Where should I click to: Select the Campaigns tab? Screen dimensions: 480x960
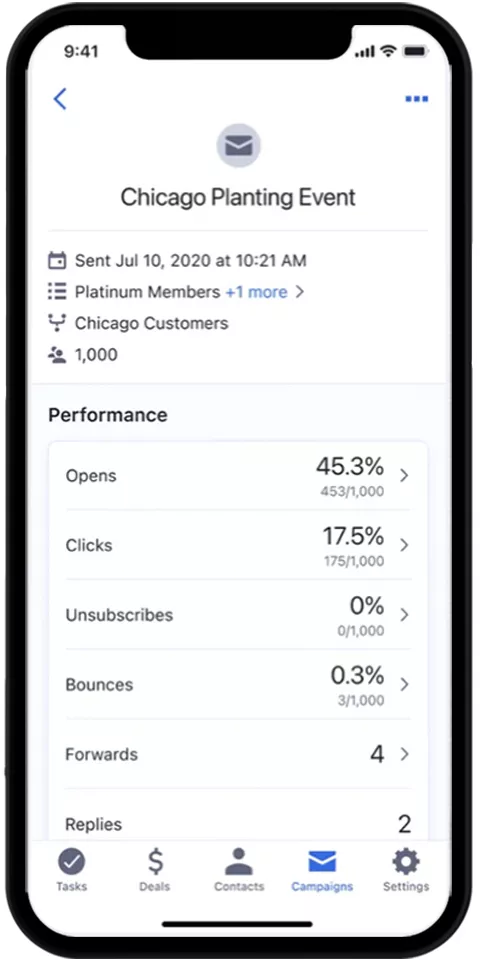[322, 870]
